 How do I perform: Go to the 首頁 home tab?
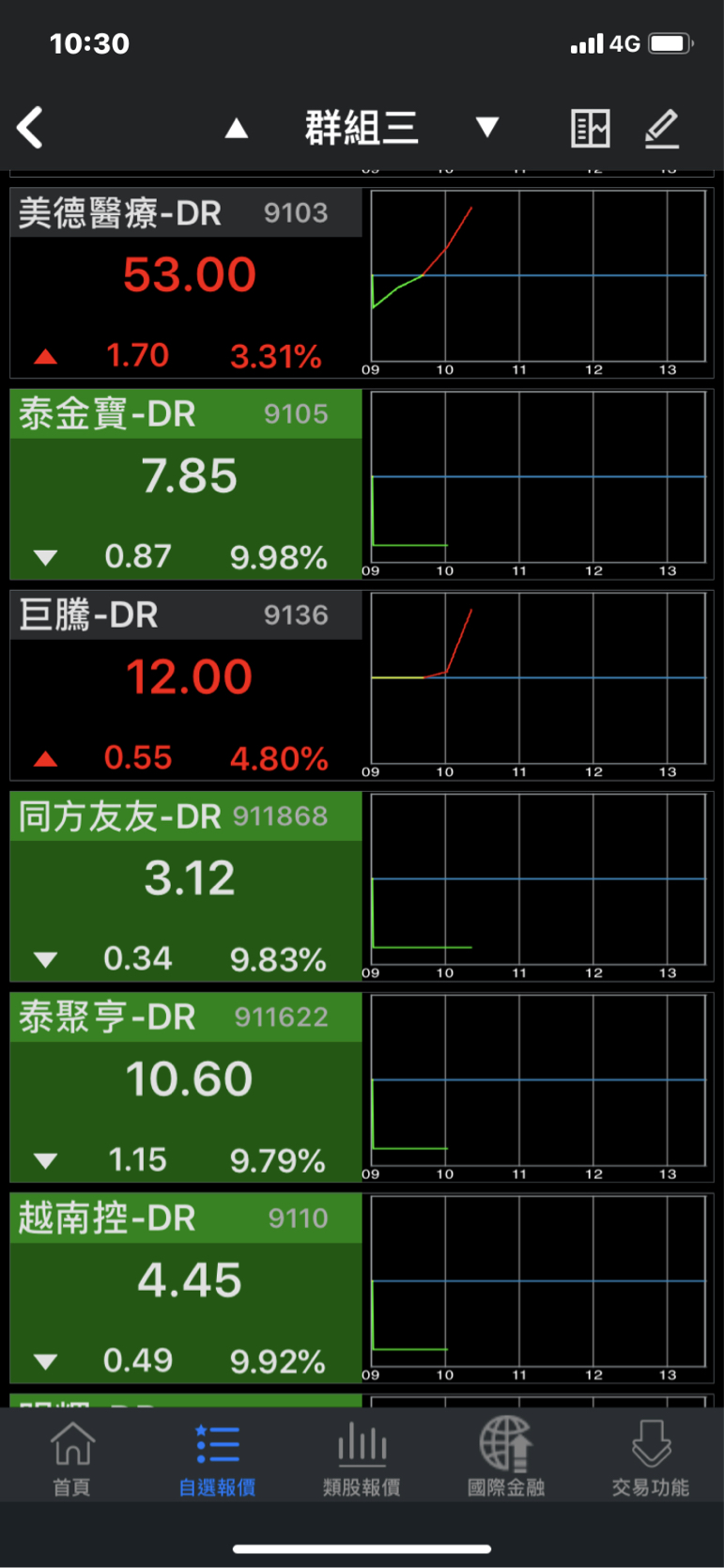click(x=72, y=1458)
